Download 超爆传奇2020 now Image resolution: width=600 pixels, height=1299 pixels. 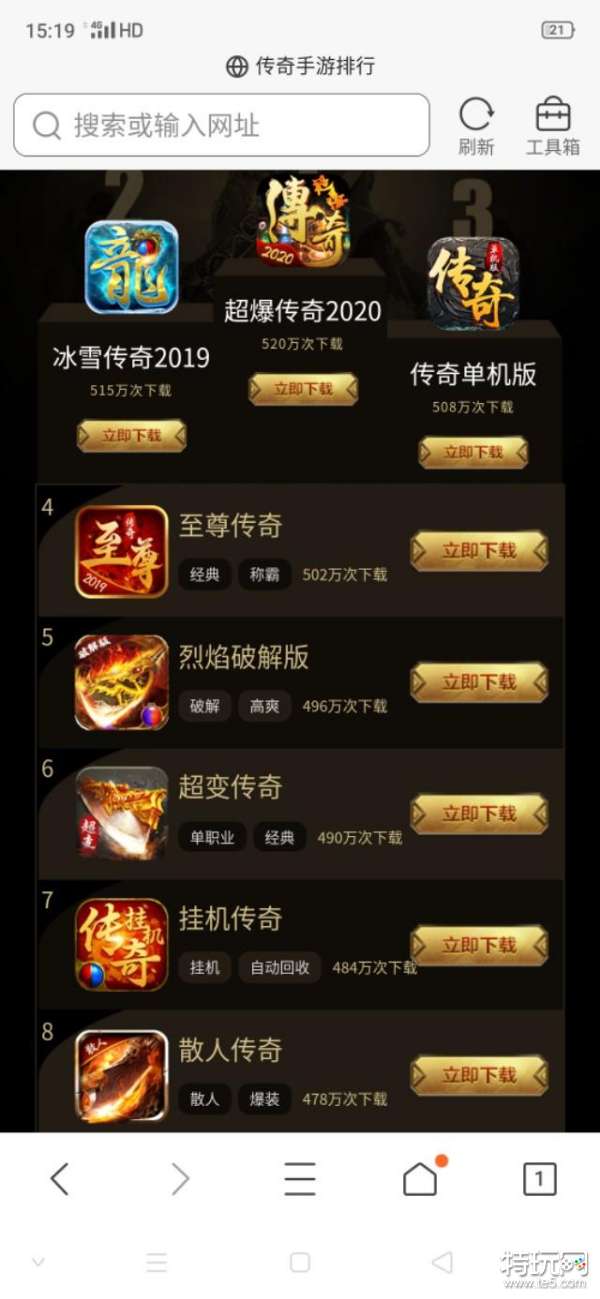[x=303, y=389]
